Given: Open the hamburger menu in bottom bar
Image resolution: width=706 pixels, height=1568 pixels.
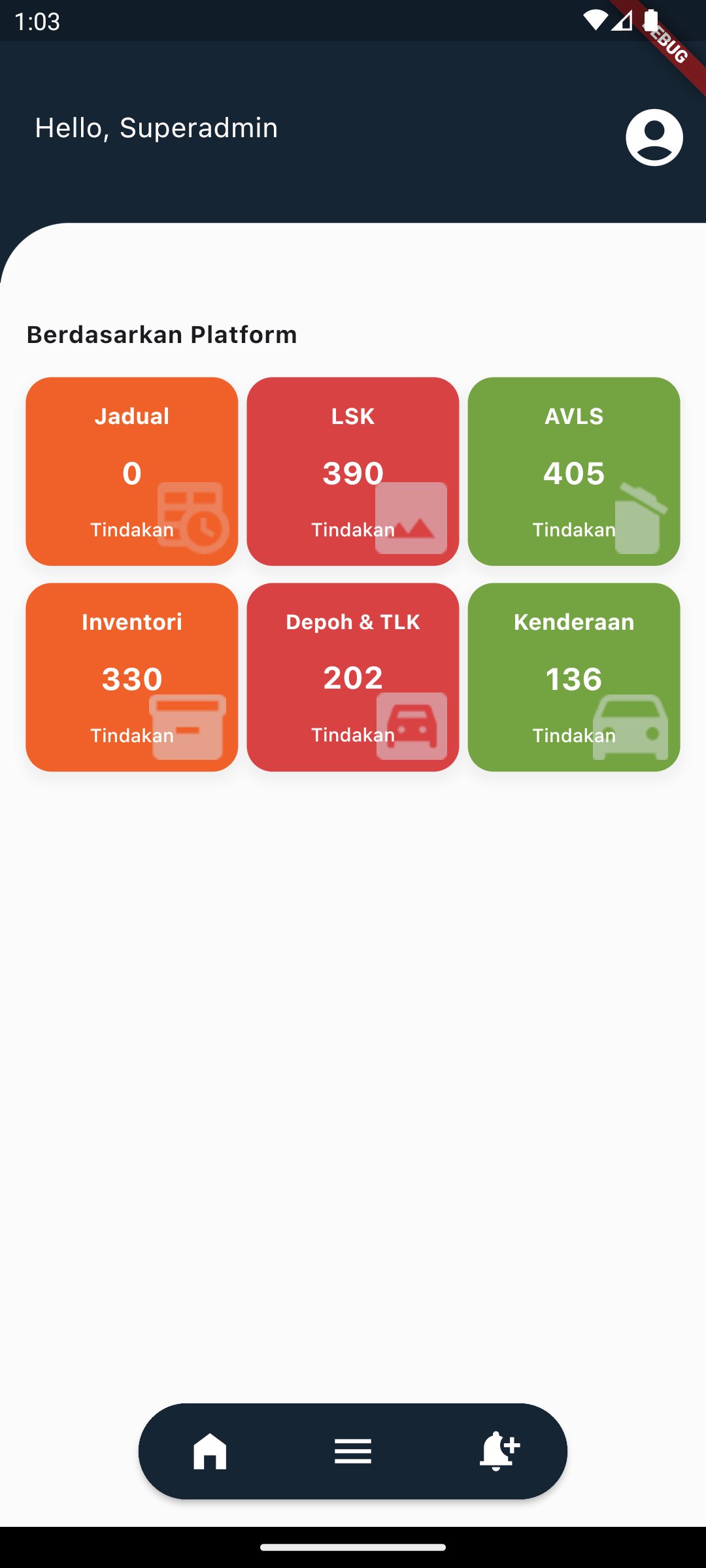Looking at the screenshot, I should tap(352, 1450).
